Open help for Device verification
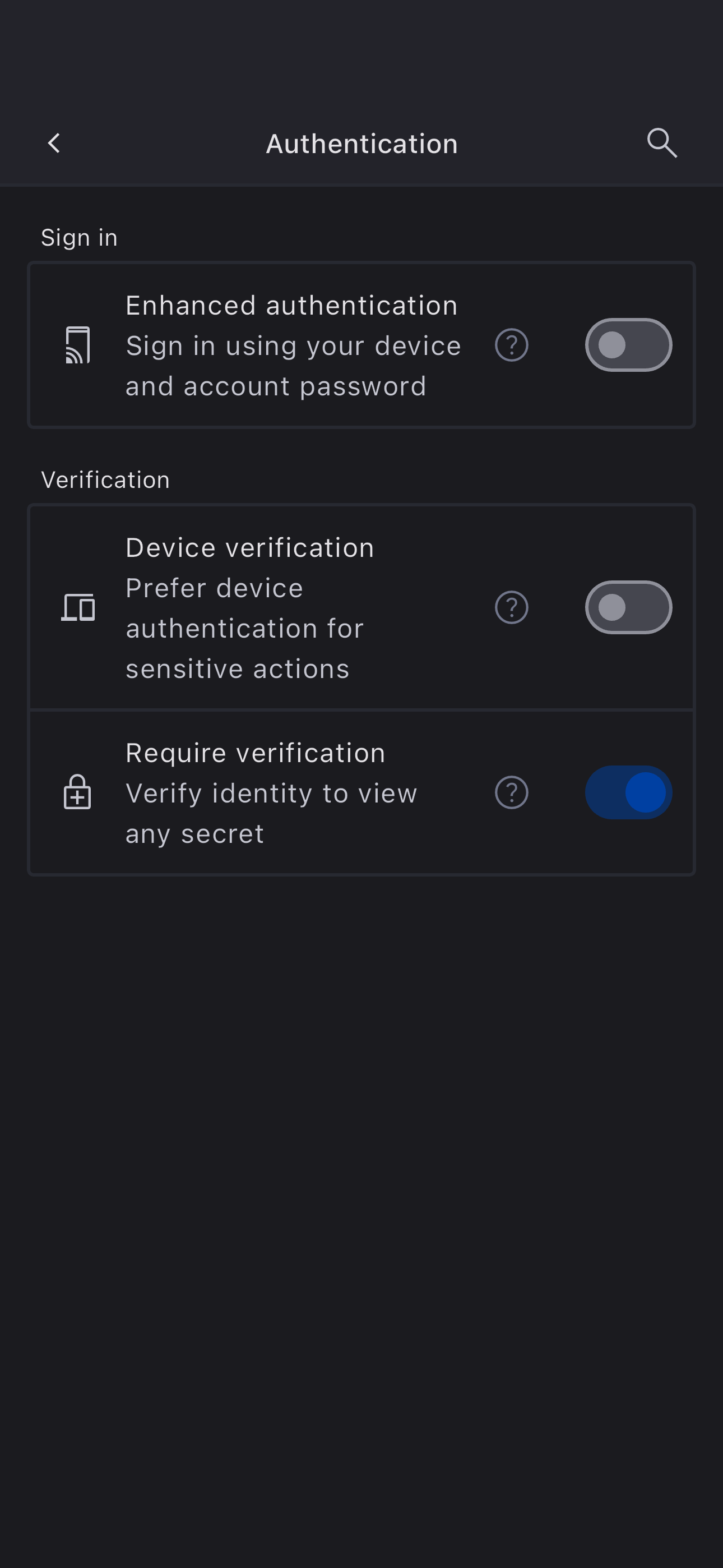This screenshot has width=723, height=1568. point(511,607)
